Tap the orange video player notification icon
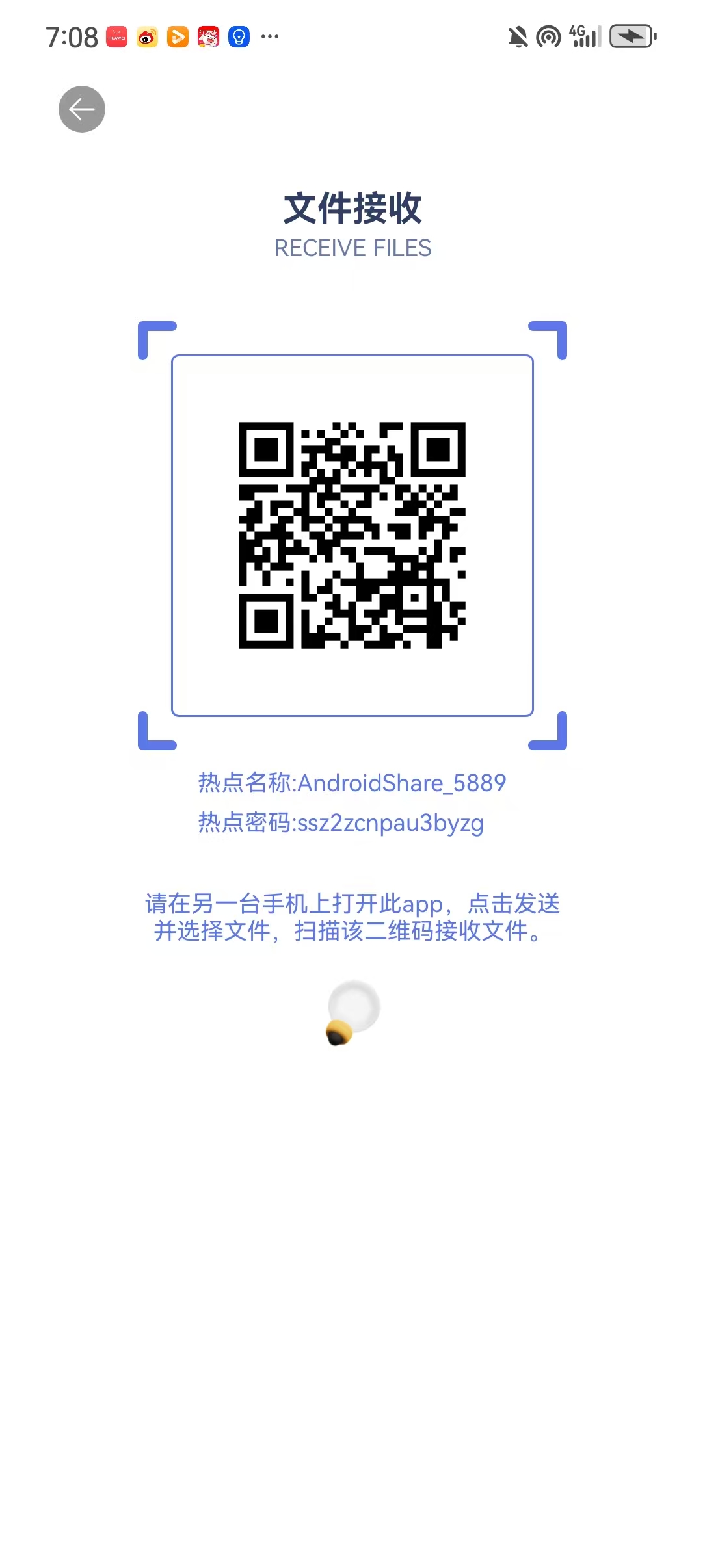This screenshot has height=1568, width=705. [175, 37]
